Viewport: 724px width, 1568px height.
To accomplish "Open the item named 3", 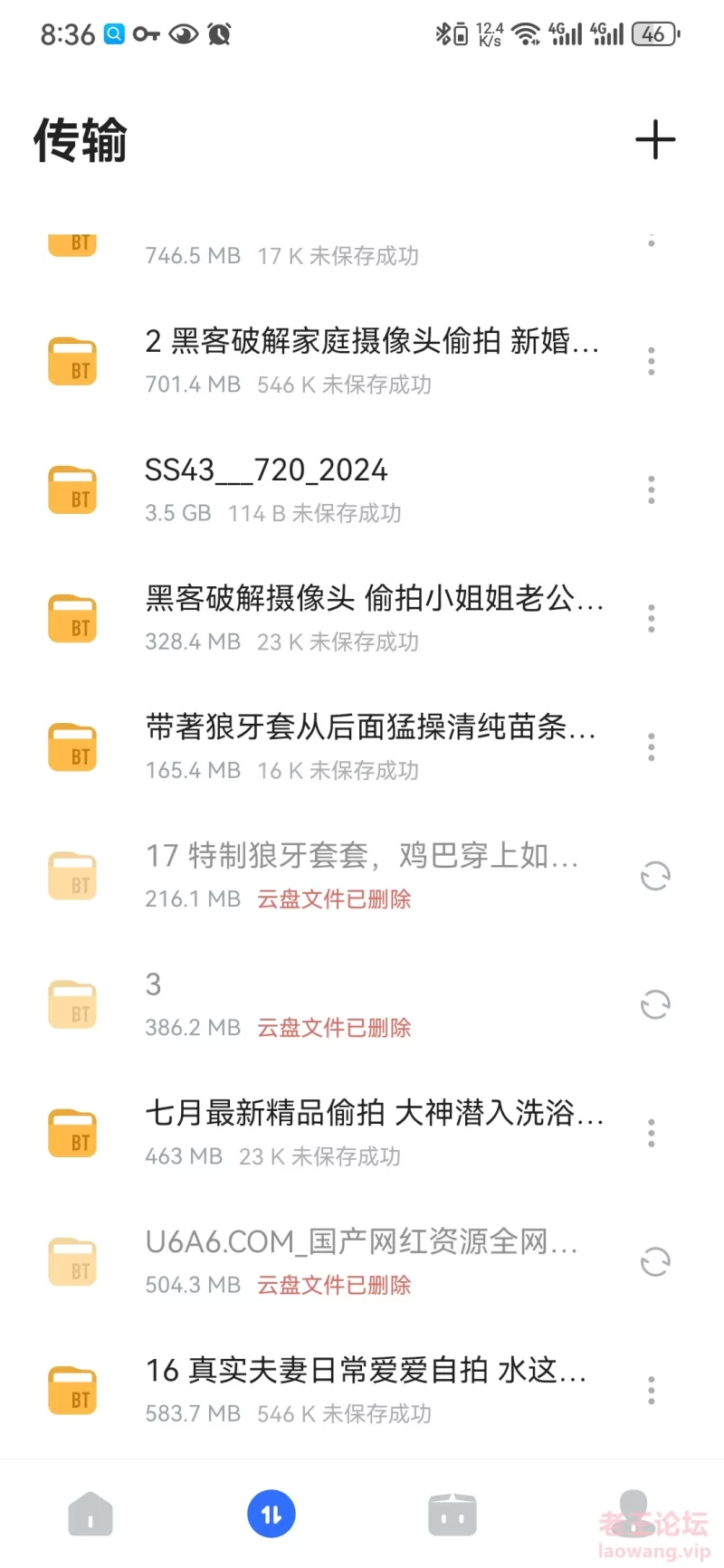I will click(362, 1004).
